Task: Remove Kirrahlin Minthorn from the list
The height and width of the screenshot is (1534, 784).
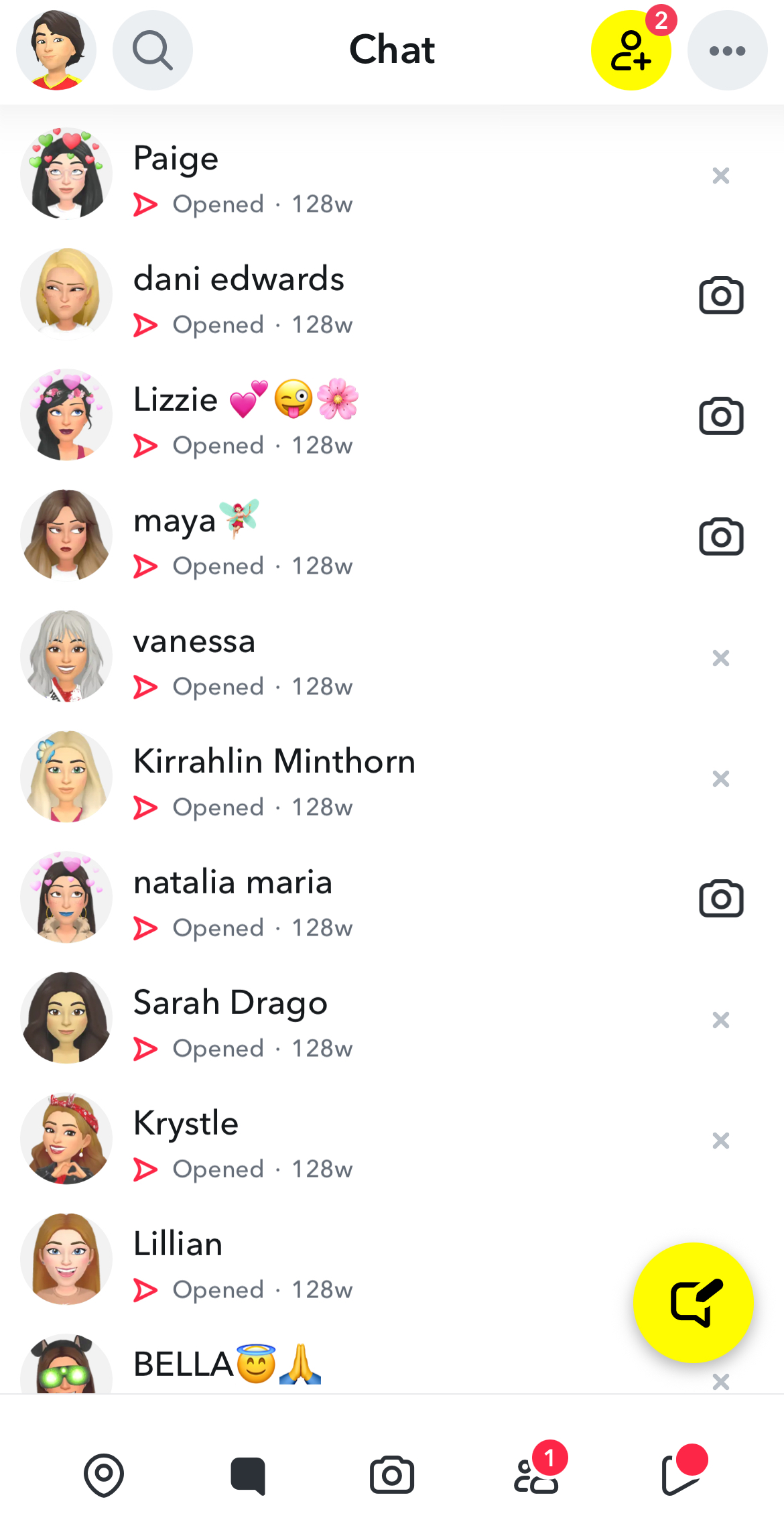Action: pos(720,779)
